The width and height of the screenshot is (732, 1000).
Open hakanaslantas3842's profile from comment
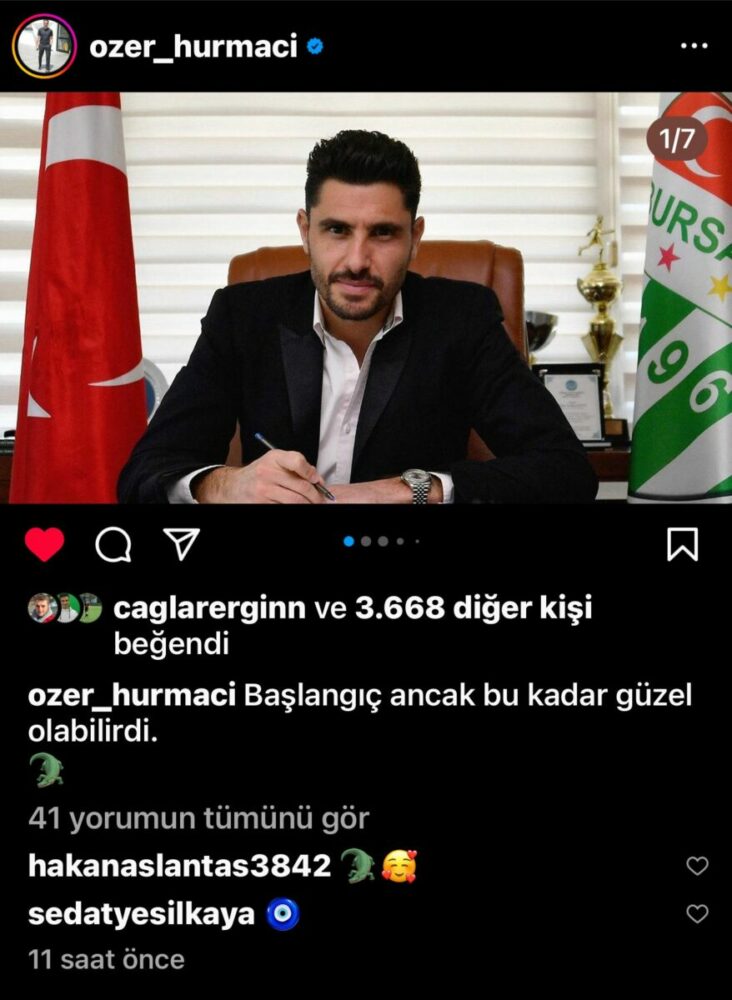179,866
